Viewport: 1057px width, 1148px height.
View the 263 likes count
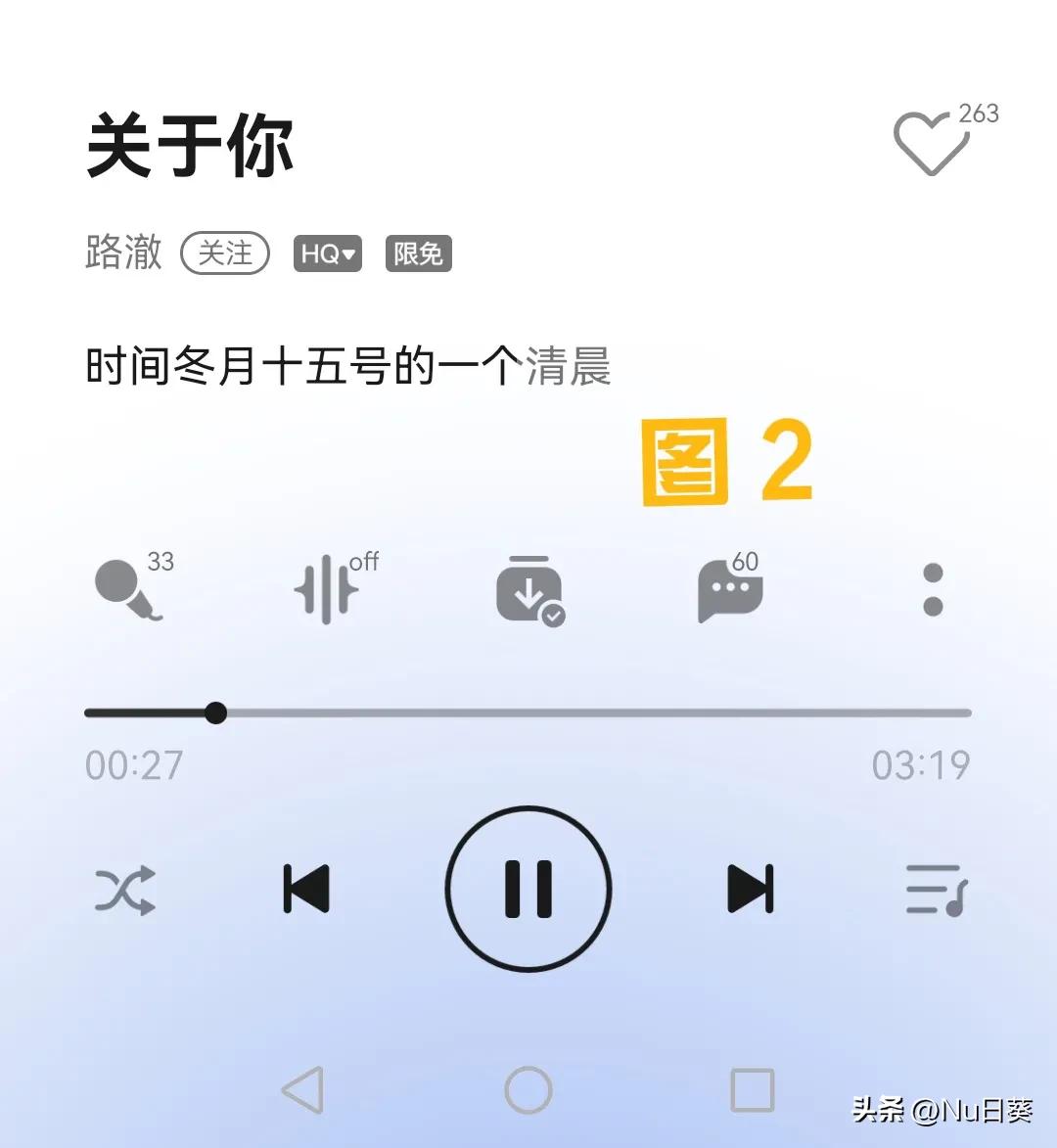[x=980, y=115]
